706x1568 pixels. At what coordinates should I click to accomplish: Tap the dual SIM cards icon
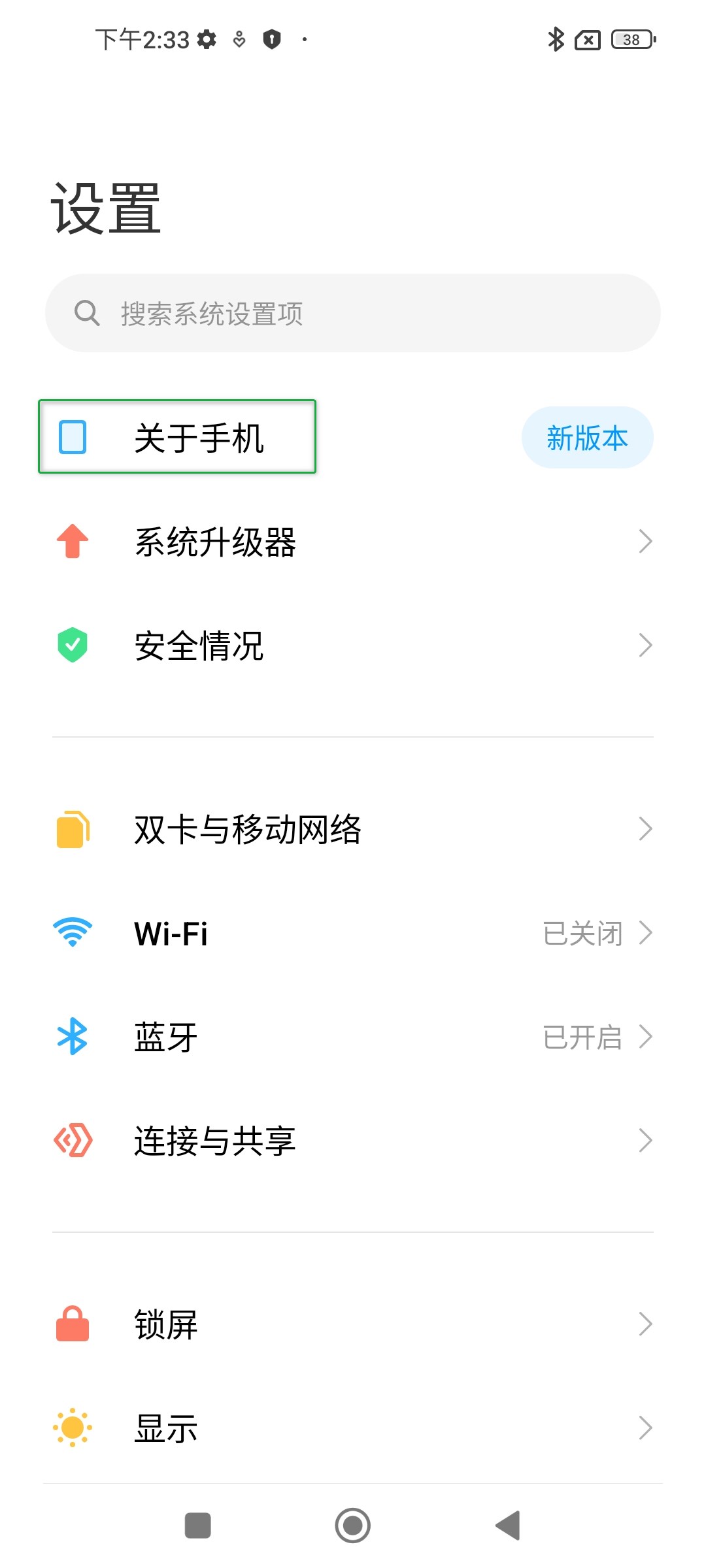73,828
